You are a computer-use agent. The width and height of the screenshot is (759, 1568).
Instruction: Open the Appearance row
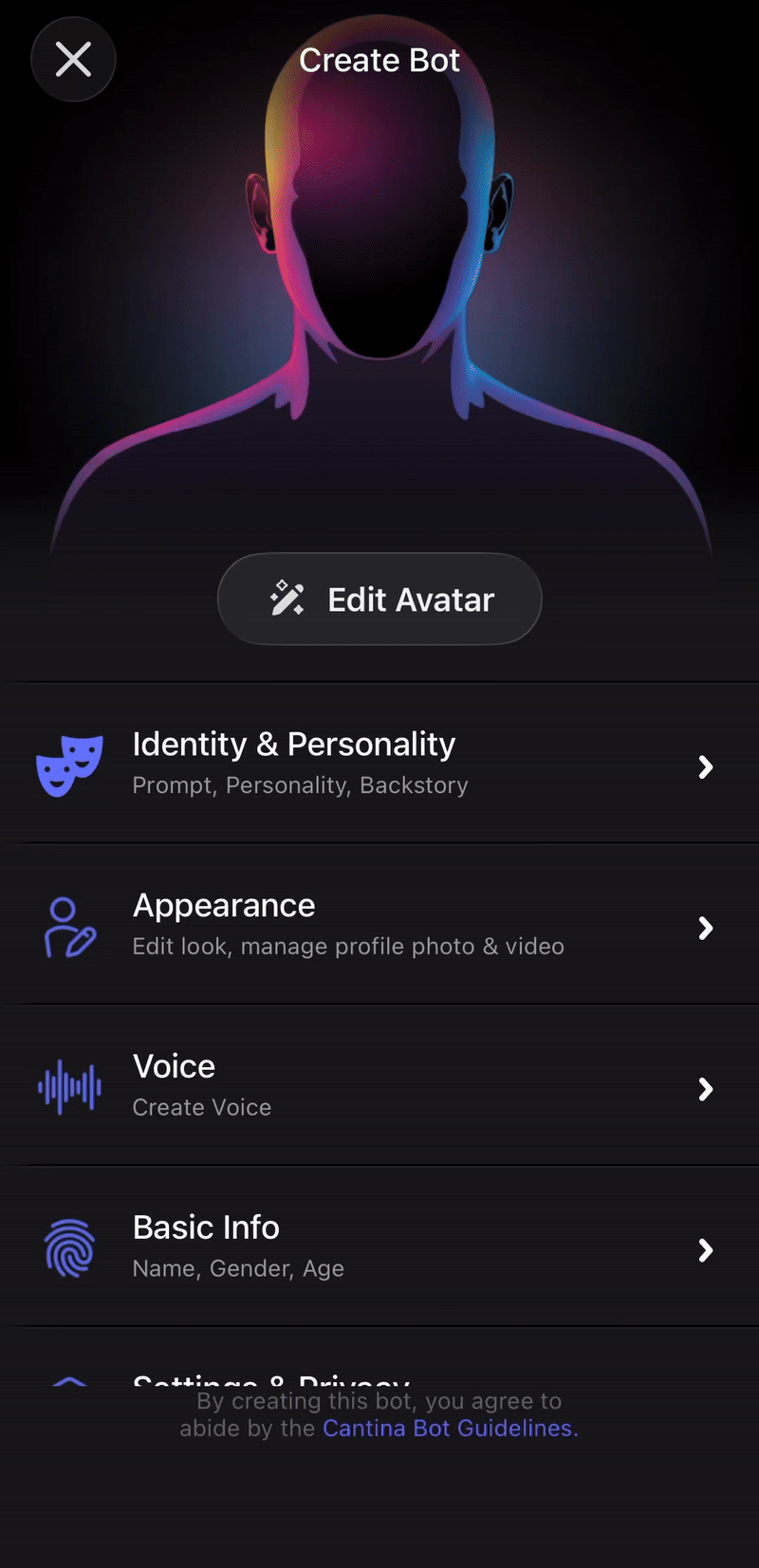pyautogui.click(x=379, y=924)
